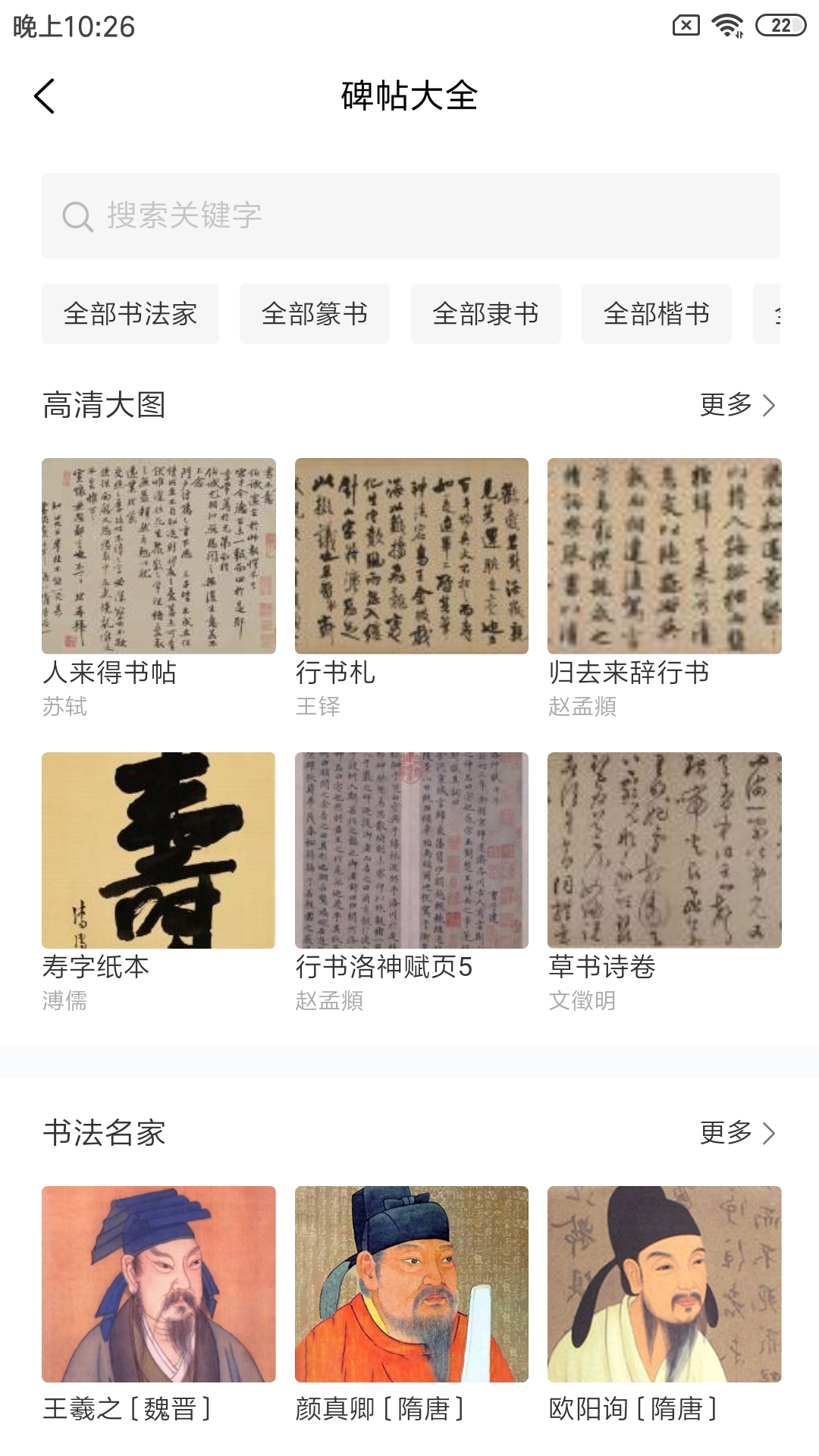The width and height of the screenshot is (819, 1456).
Task: Open the 书法名家 section's 更多 chevron
Action: tap(768, 1134)
